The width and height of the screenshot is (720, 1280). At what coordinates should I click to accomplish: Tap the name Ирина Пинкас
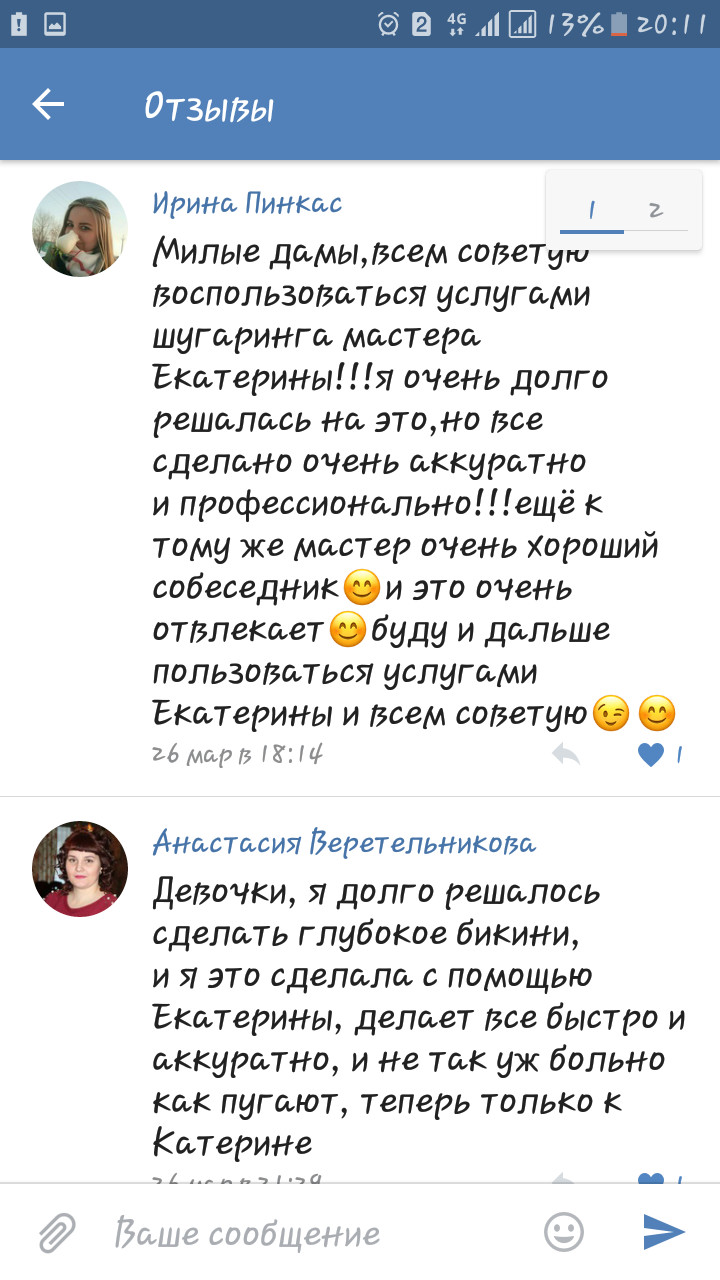(247, 204)
